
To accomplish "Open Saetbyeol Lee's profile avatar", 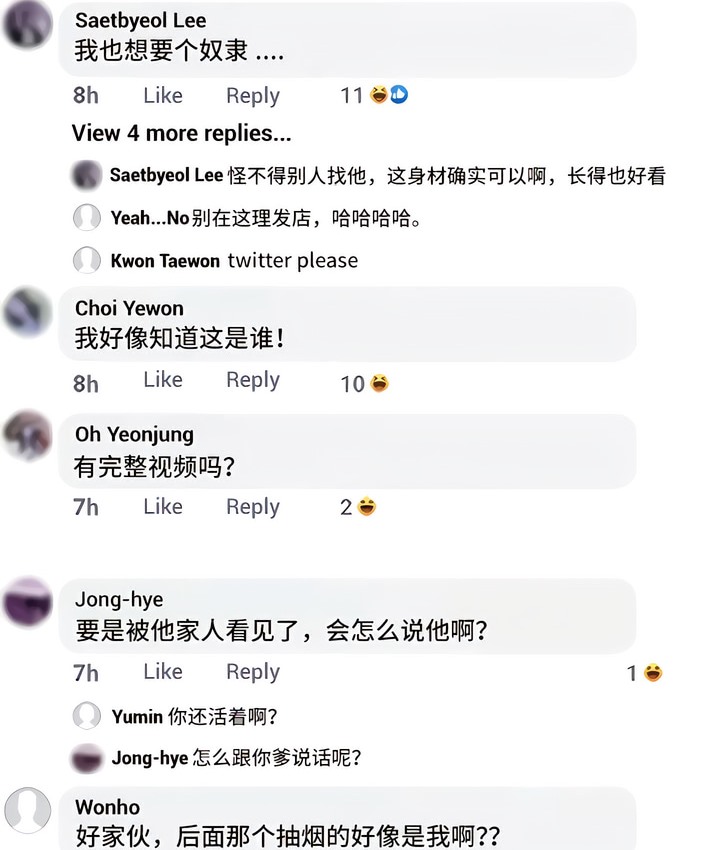I will (27, 25).
